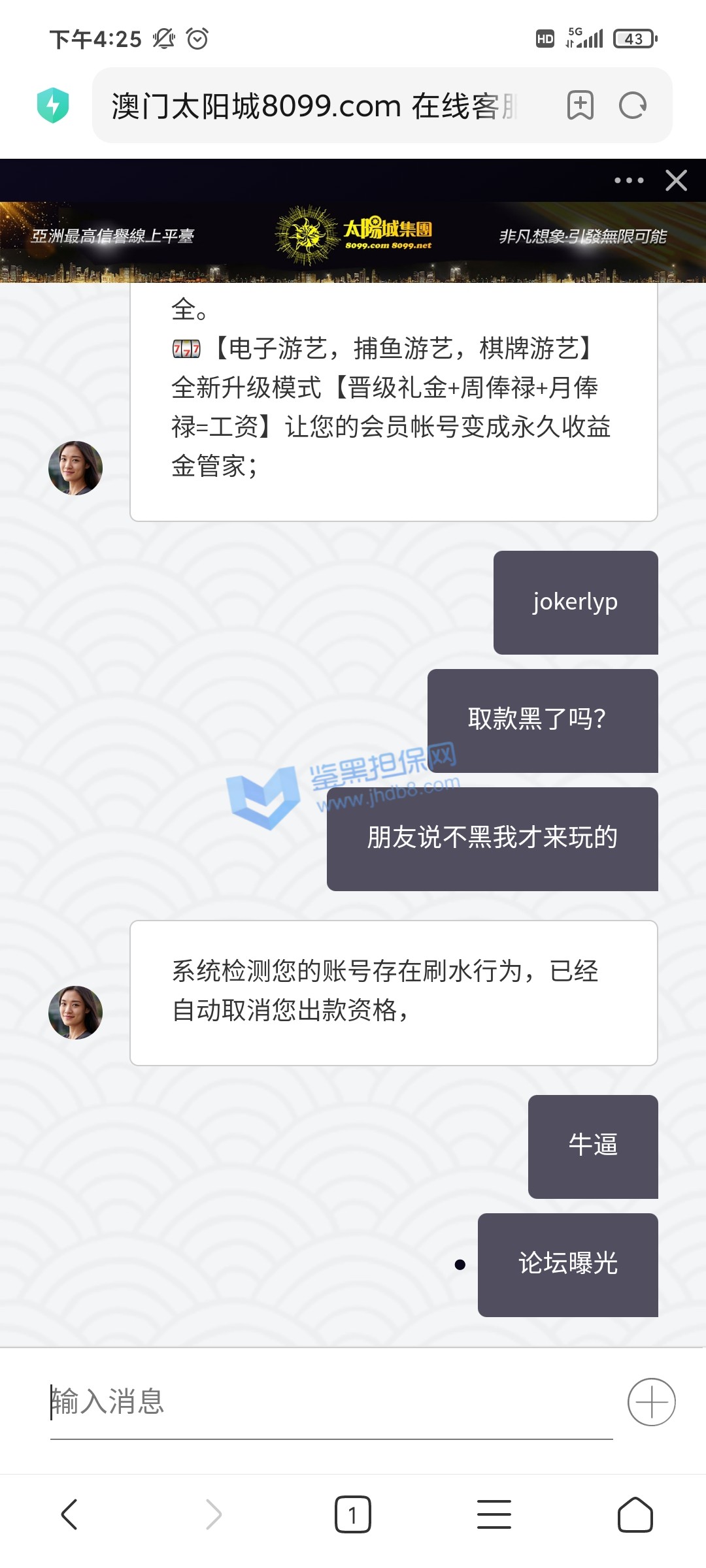Viewport: 706px width, 1568px height.
Task: Open the browser tab switcher
Action: tap(353, 1514)
